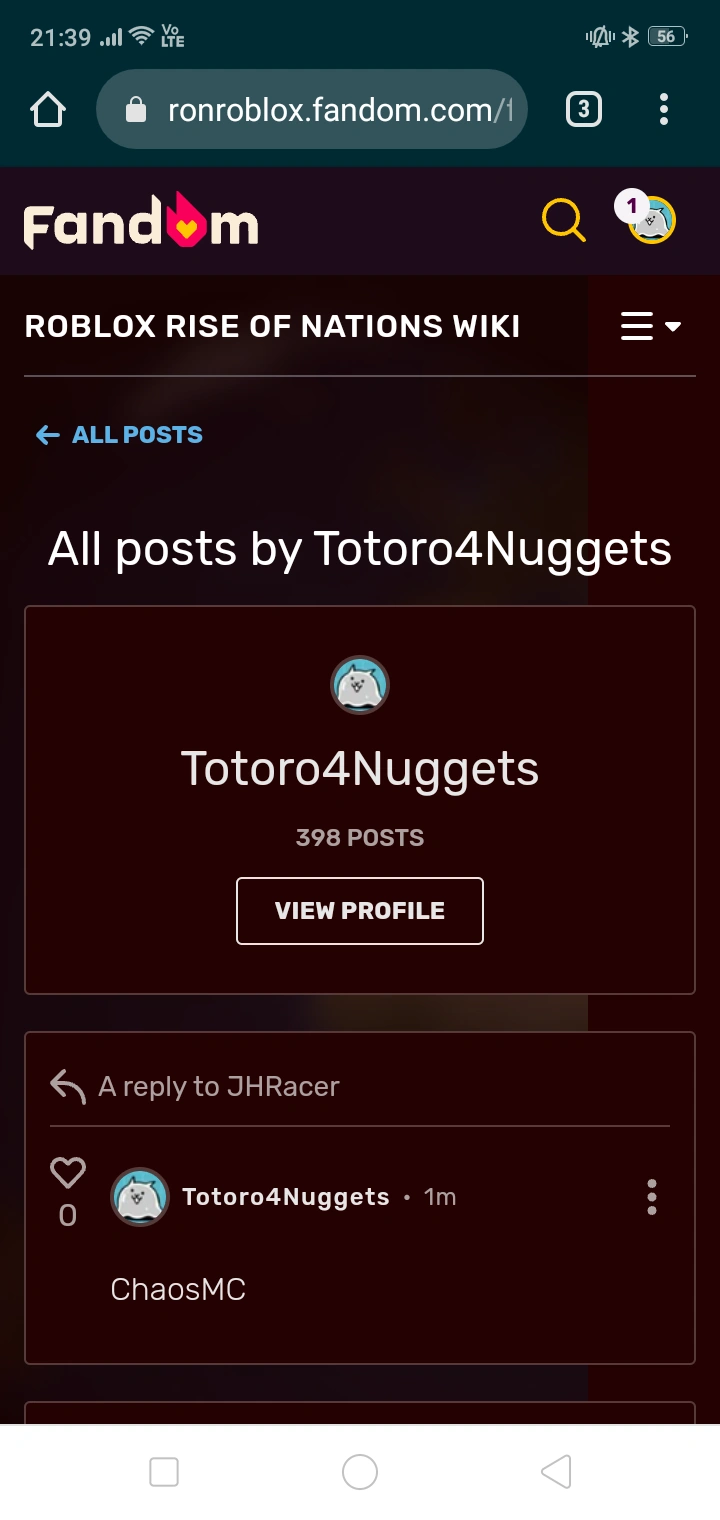Viewport: 720px width, 1520px height.
Task: Tap the browser tab counter showing 3
Action: pyautogui.click(x=583, y=110)
